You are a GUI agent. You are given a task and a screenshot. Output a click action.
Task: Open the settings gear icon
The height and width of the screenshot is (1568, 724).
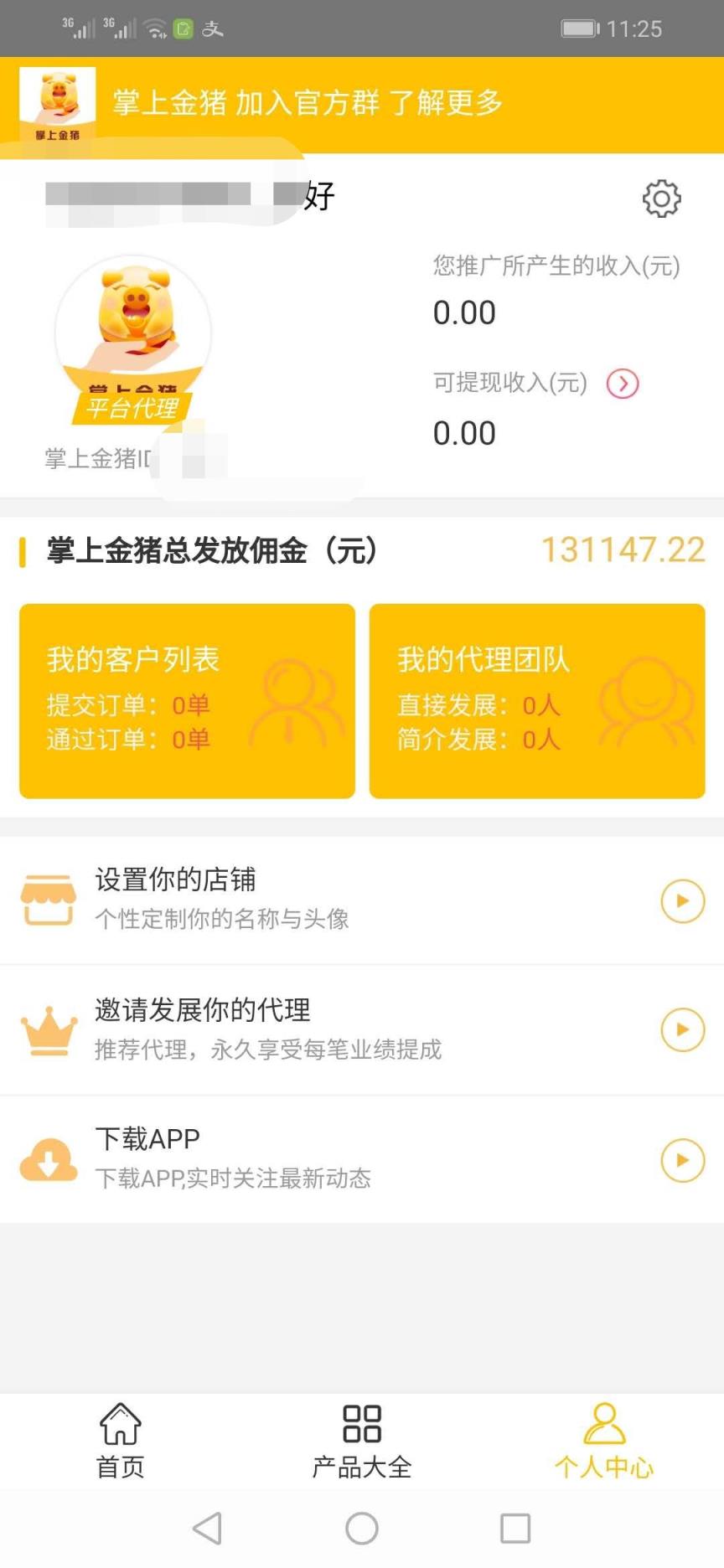tap(661, 199)
